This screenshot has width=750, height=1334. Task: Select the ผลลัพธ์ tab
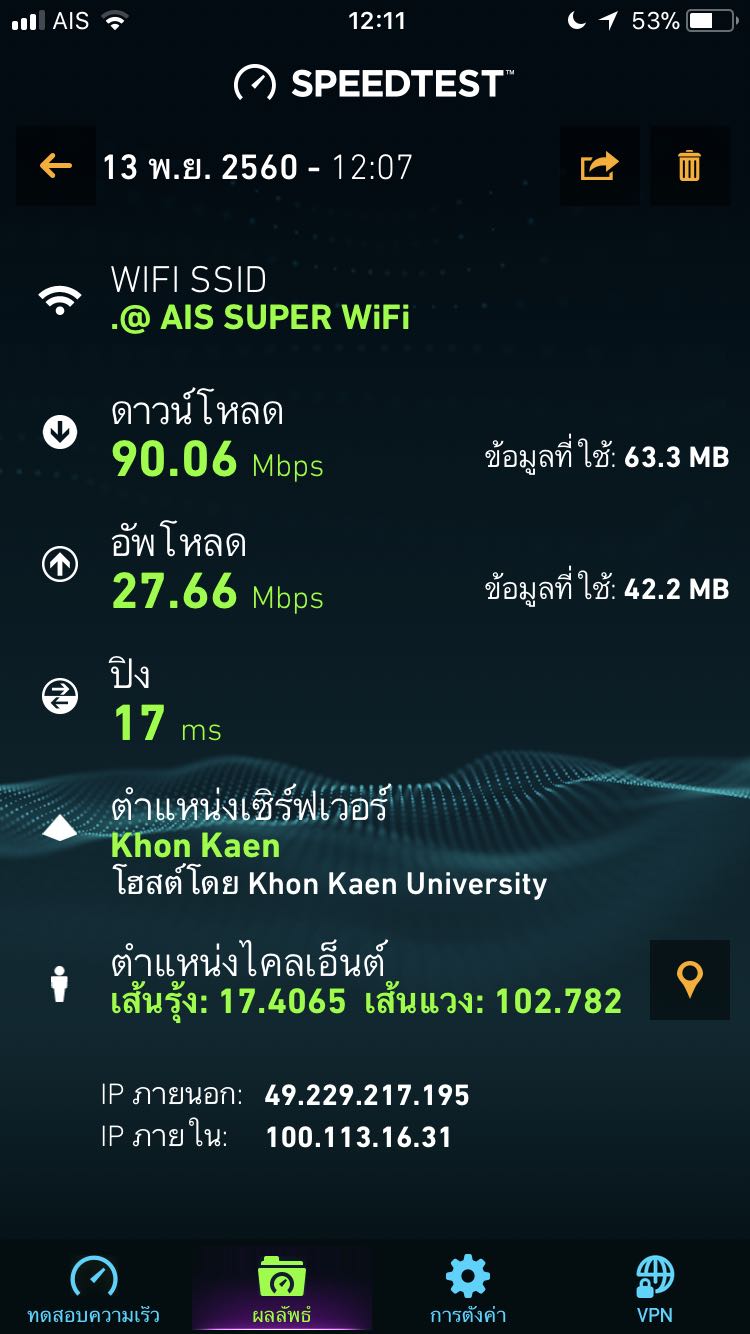coord(281,1288)
